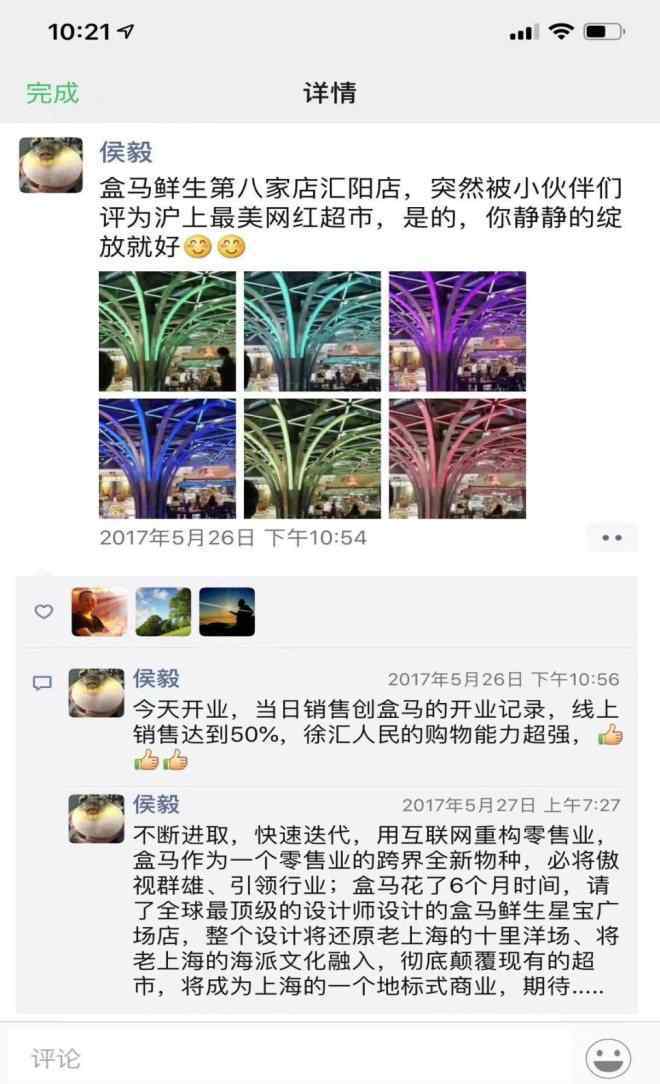This screenshot has height=1084, width=660.
Task: Open the emoji picker
Action: pyautogui.click(x=608, y=1057)
